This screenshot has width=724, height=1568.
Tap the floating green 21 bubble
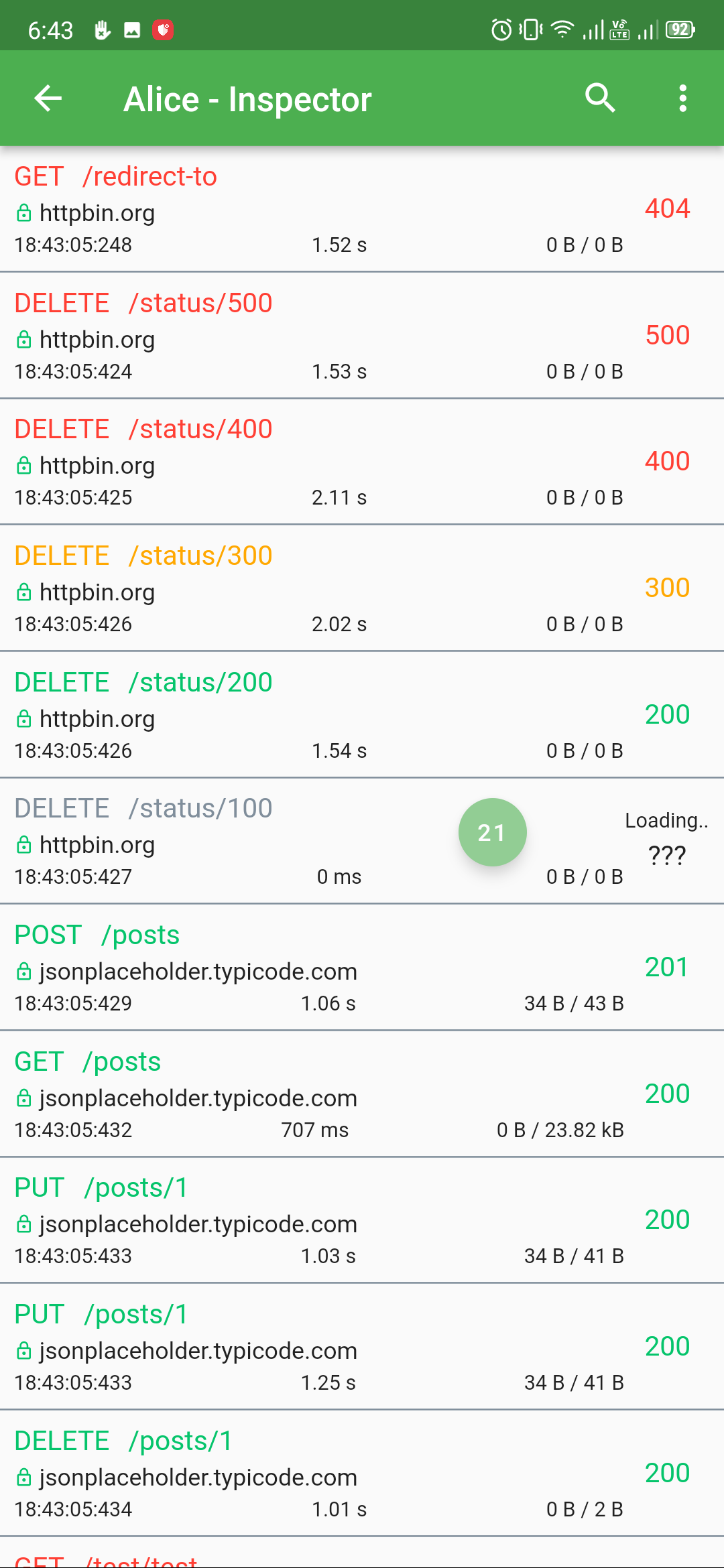click(492, 832)
